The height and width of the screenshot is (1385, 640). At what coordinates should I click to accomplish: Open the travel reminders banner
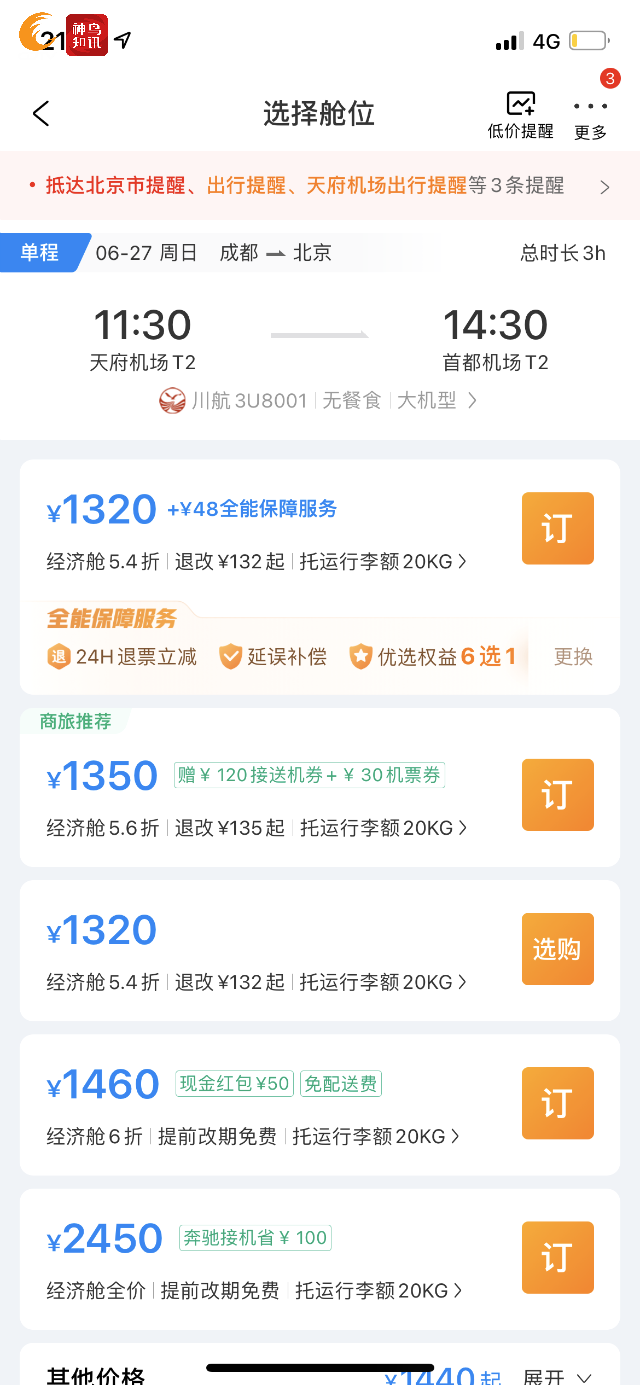(320, 186)
